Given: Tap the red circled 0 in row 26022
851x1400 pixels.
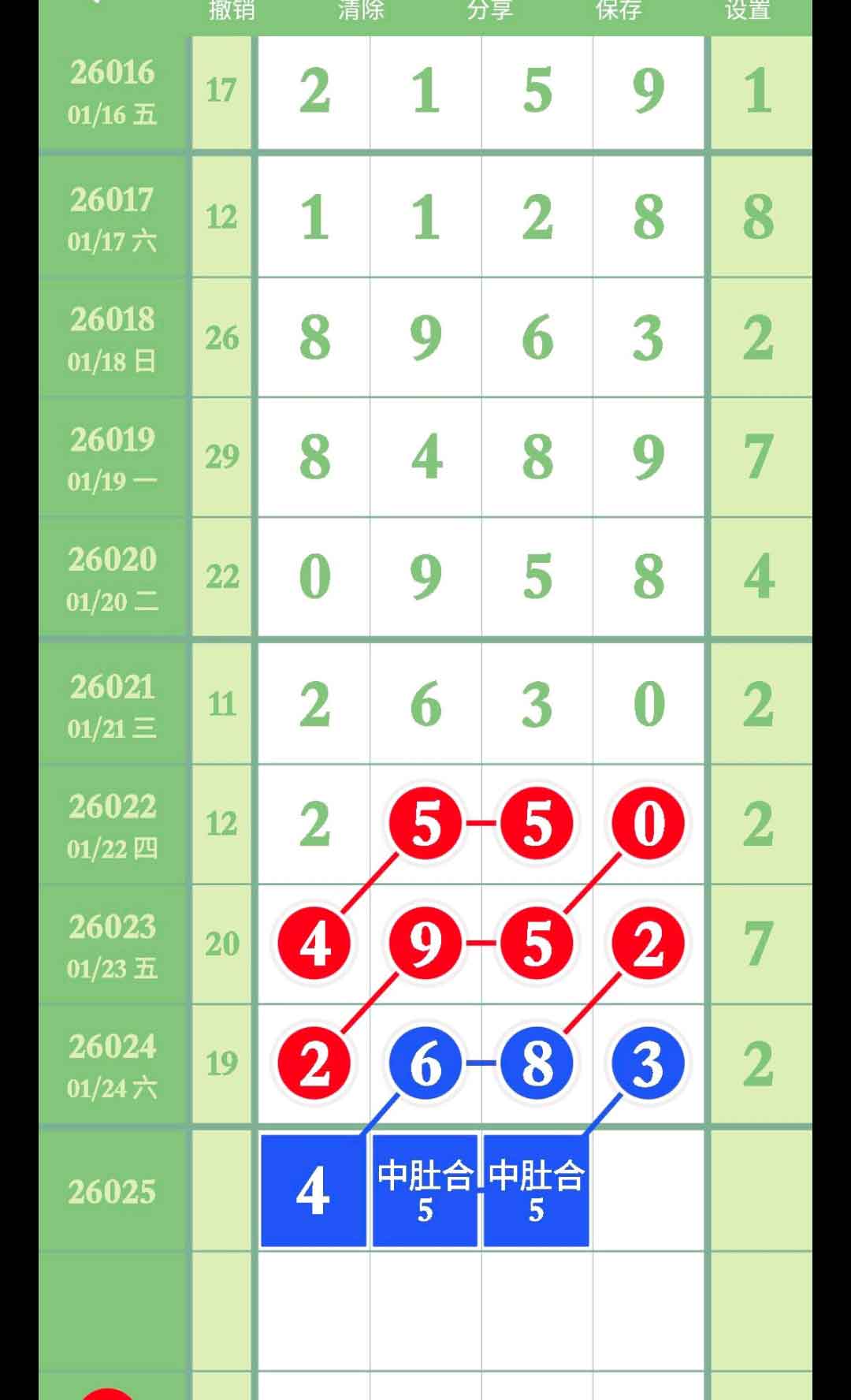Looking at the screenshot, I should [x=648, y=824].
